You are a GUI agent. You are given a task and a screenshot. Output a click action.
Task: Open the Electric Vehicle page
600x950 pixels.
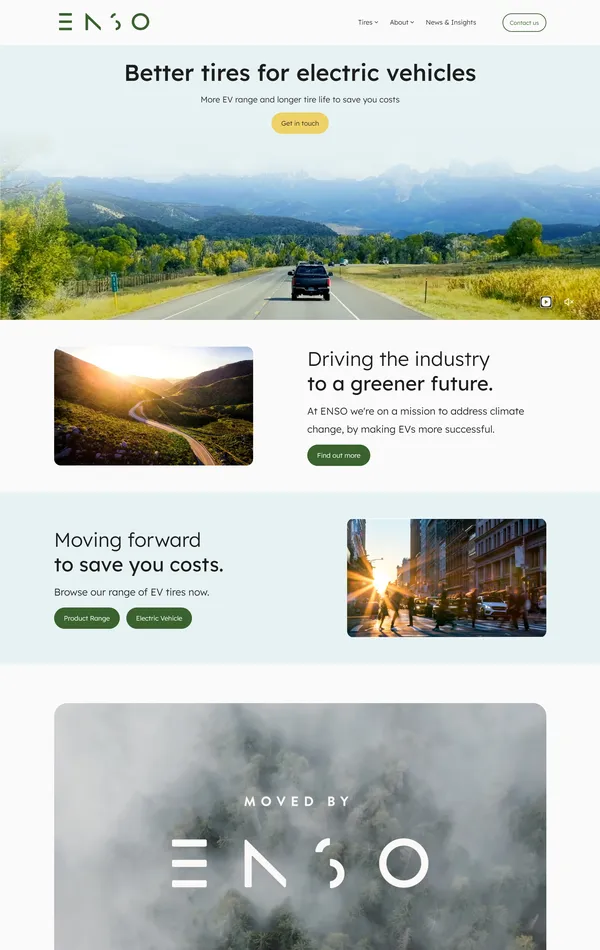point(159,618)
